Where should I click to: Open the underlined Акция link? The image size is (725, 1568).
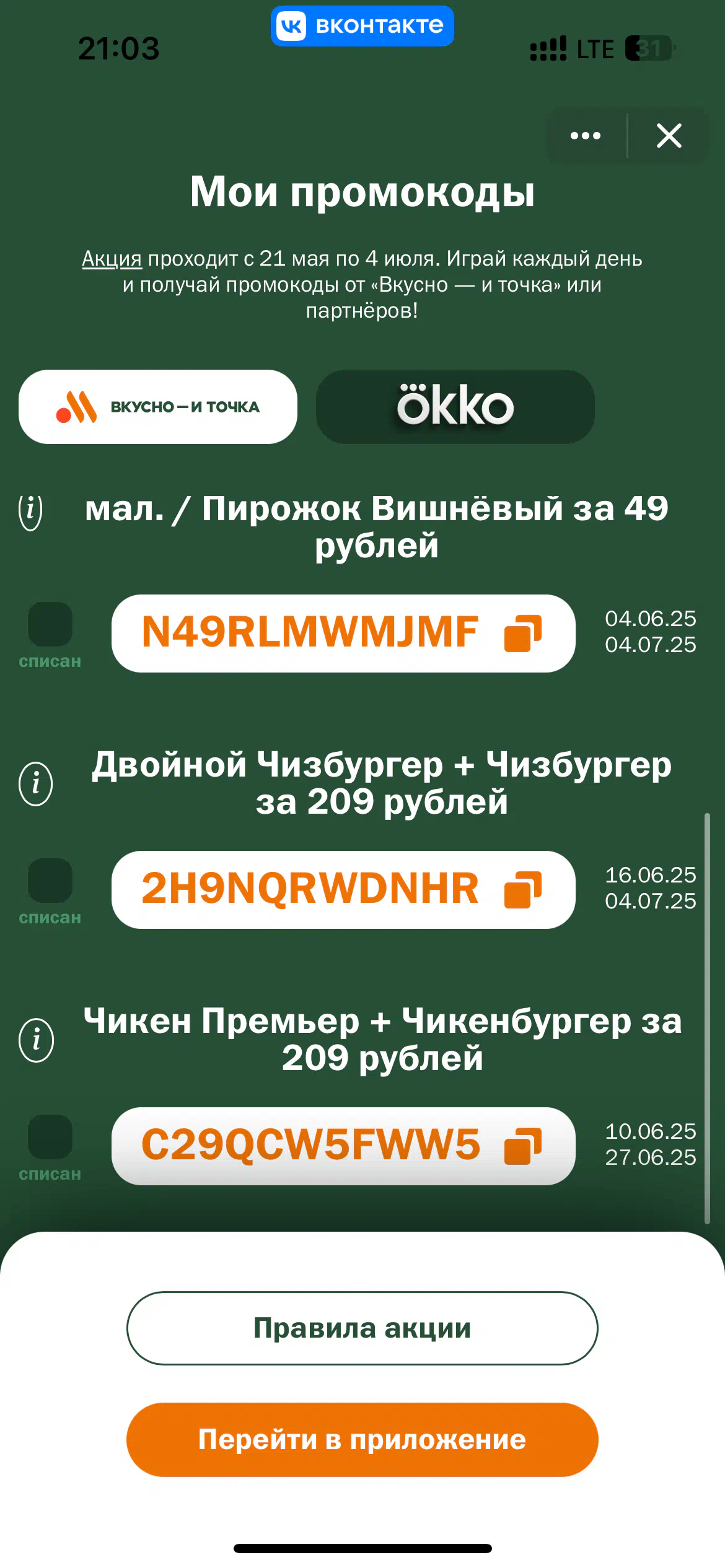pos(112,259)
